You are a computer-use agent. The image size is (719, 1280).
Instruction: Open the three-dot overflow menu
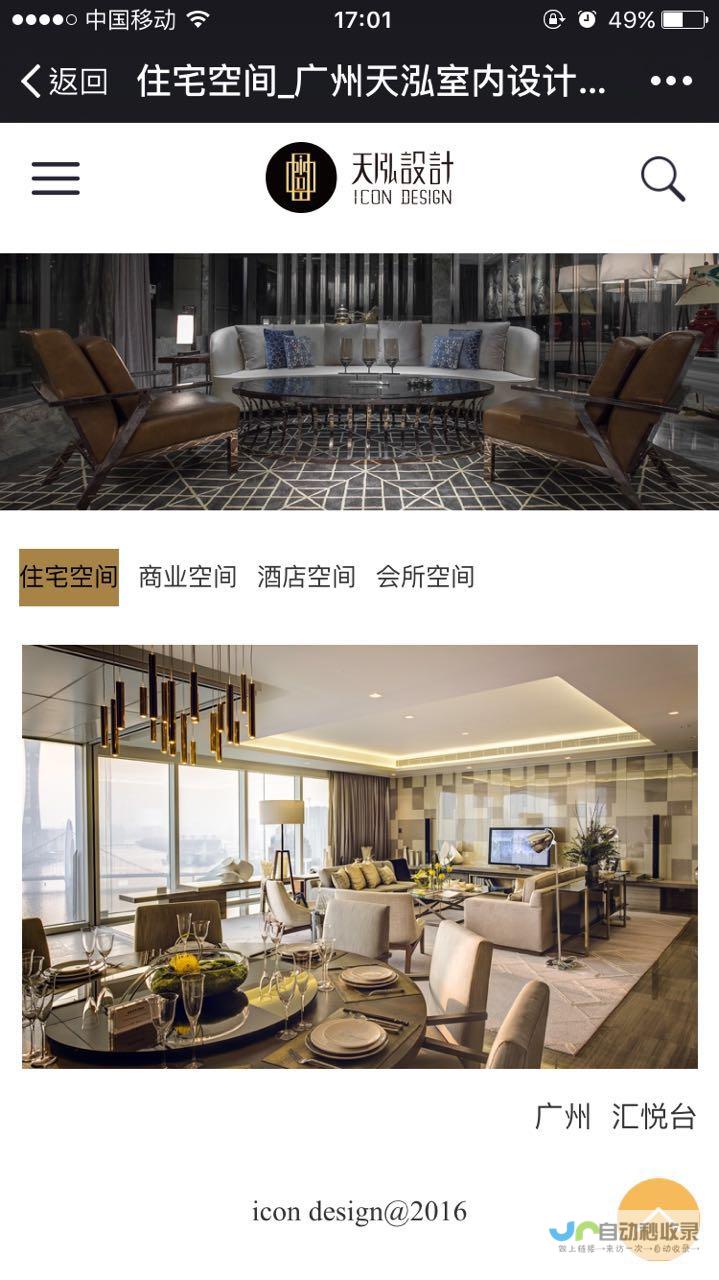[671, 81]
